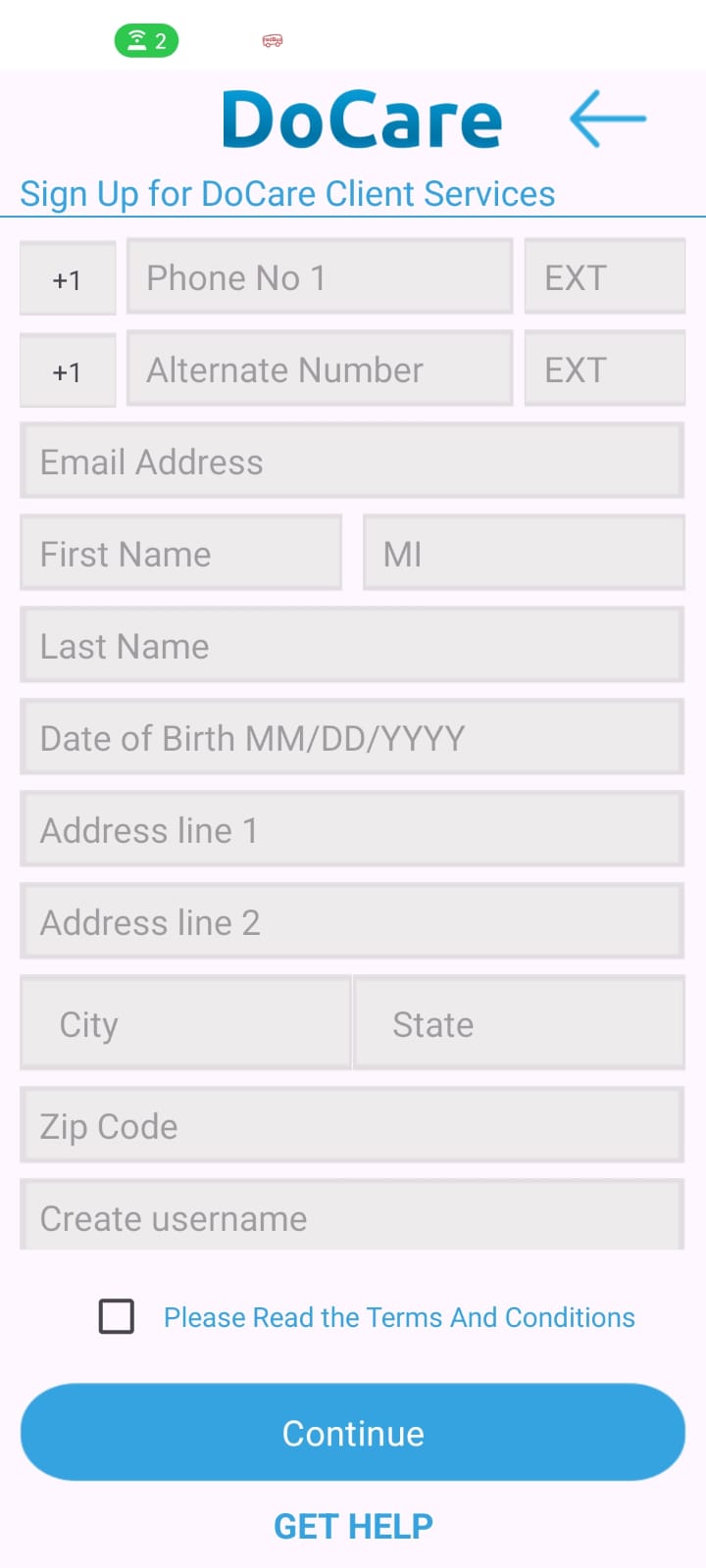Tap the Continue button

pos(352,1433)
